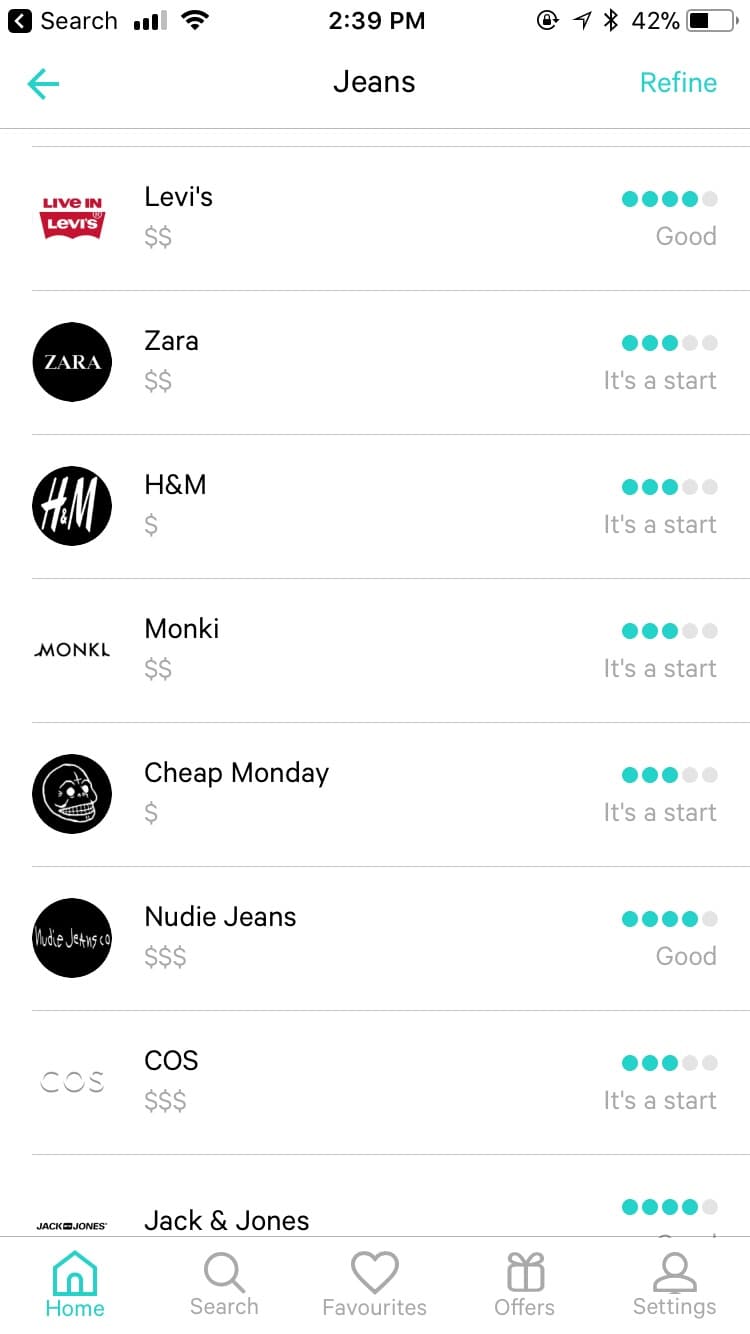This screenshot has width=750, height=1334.
Task: Return to Search via status bar link
Action: tap(62, 20)
